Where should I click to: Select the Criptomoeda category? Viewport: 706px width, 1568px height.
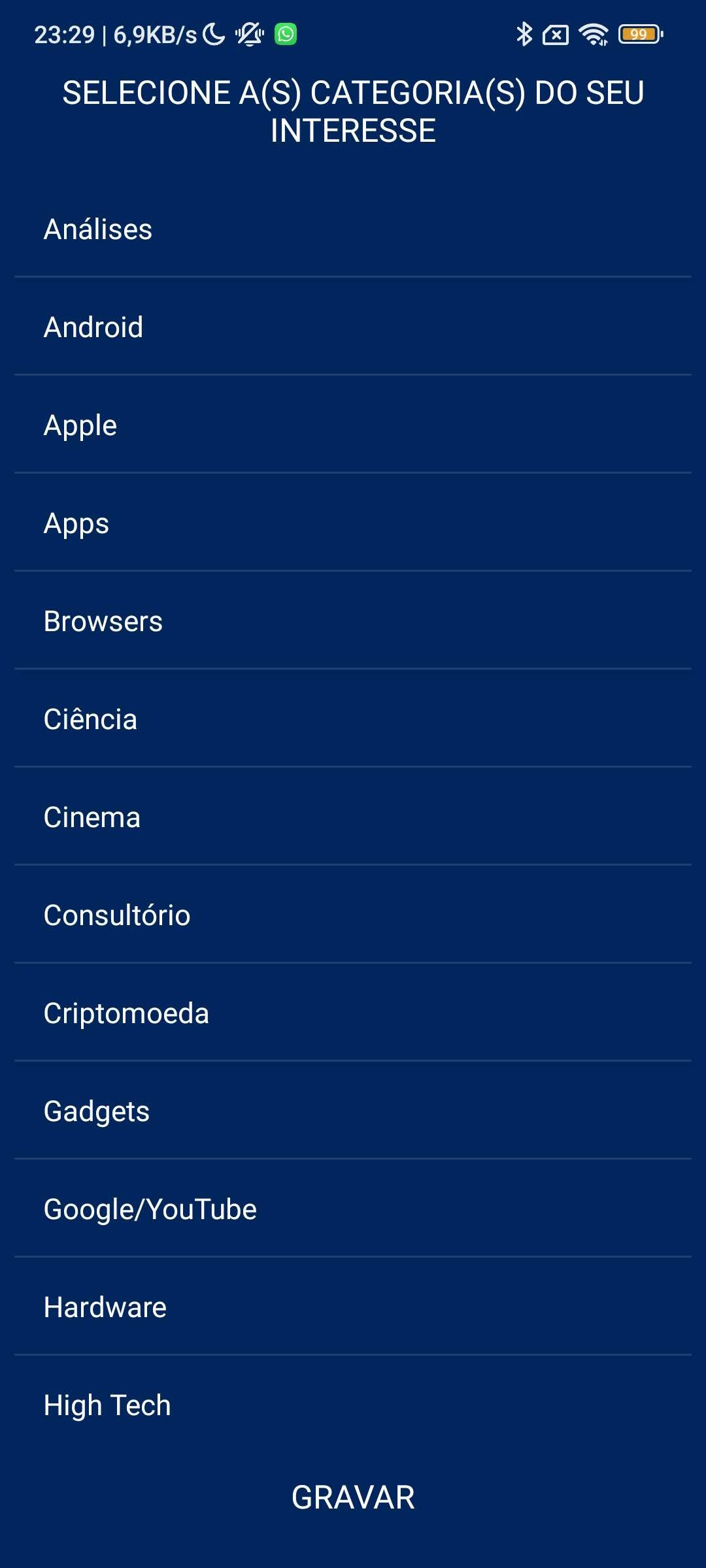353,1013
